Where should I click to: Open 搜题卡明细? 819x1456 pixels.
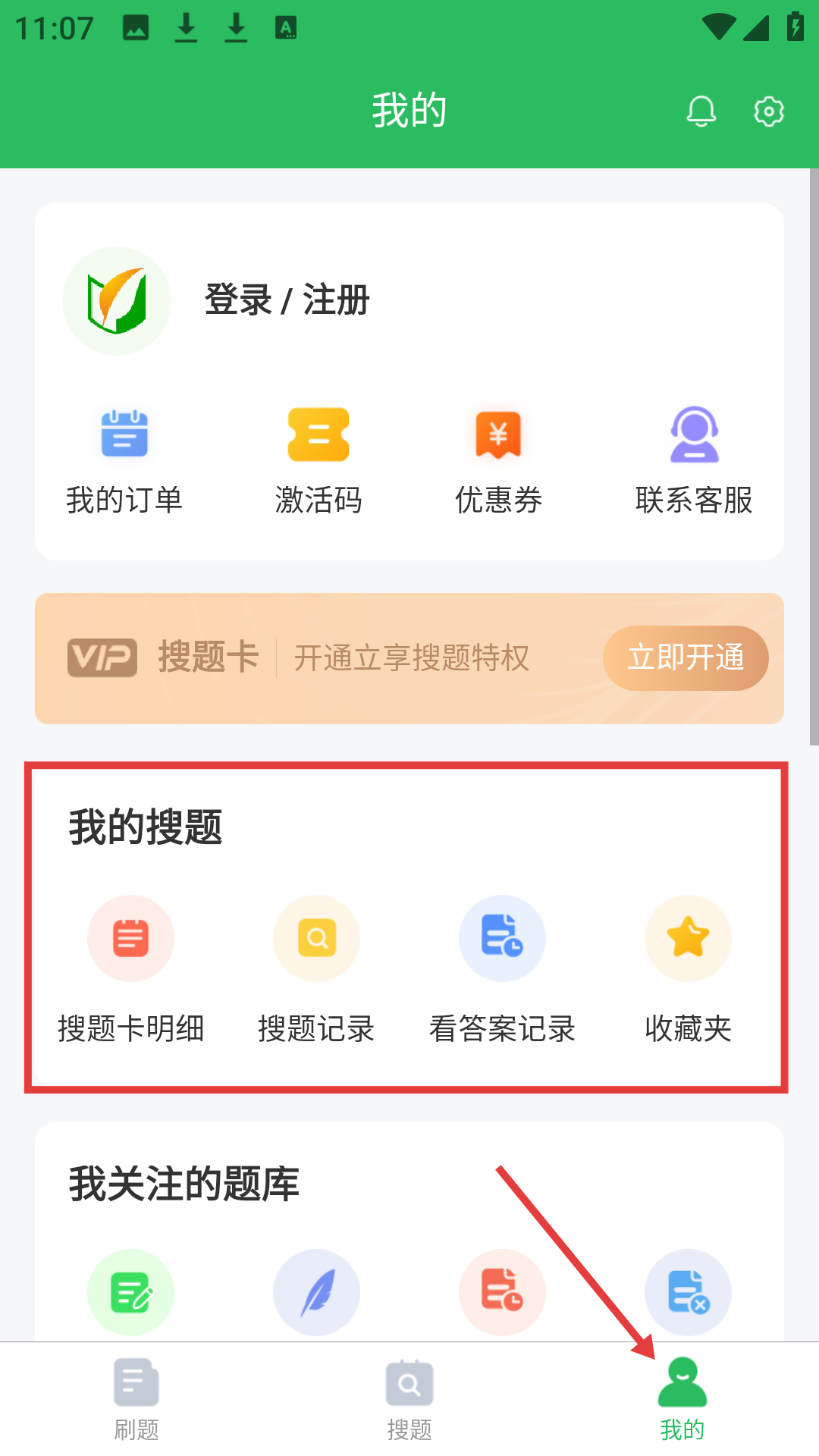130,967
